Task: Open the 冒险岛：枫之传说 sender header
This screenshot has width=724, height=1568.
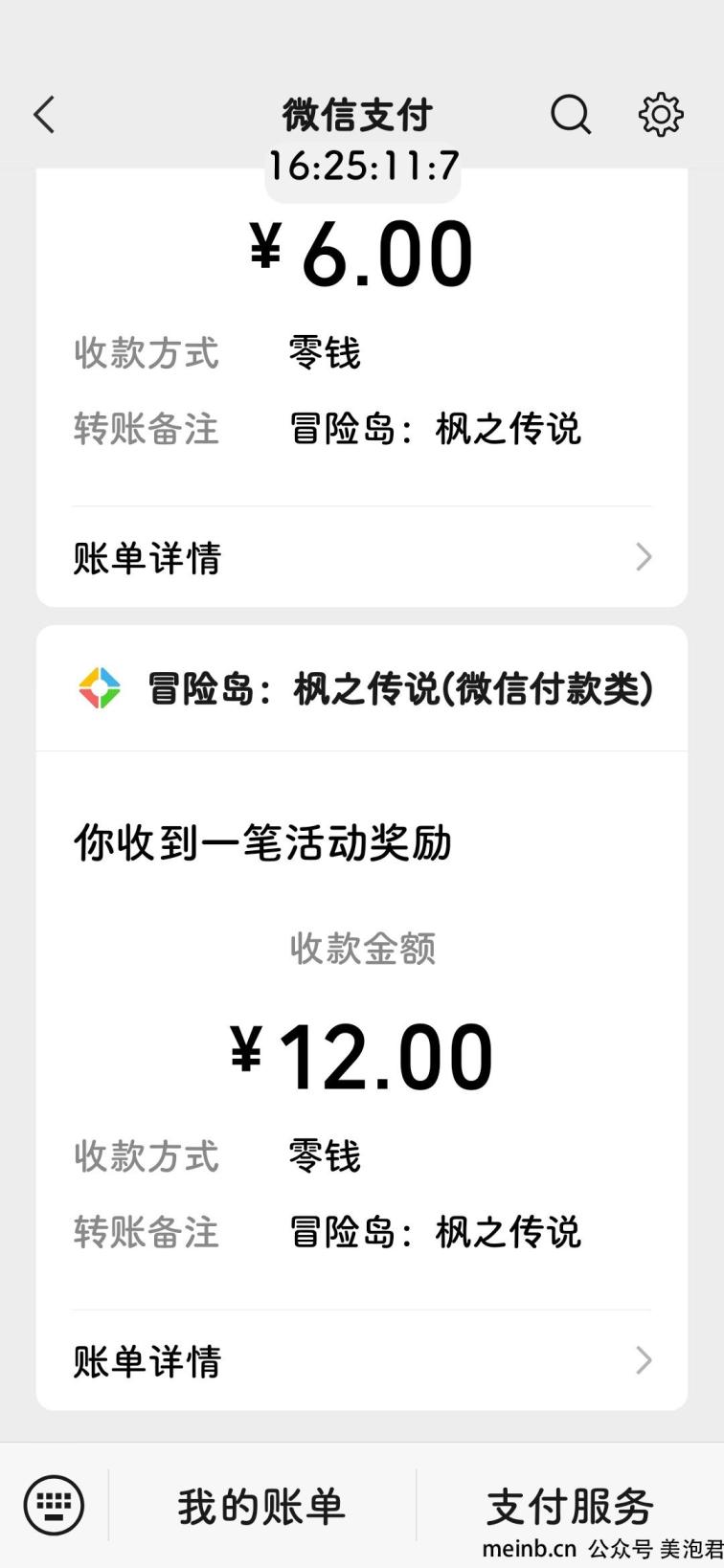Action: (362, 688)
